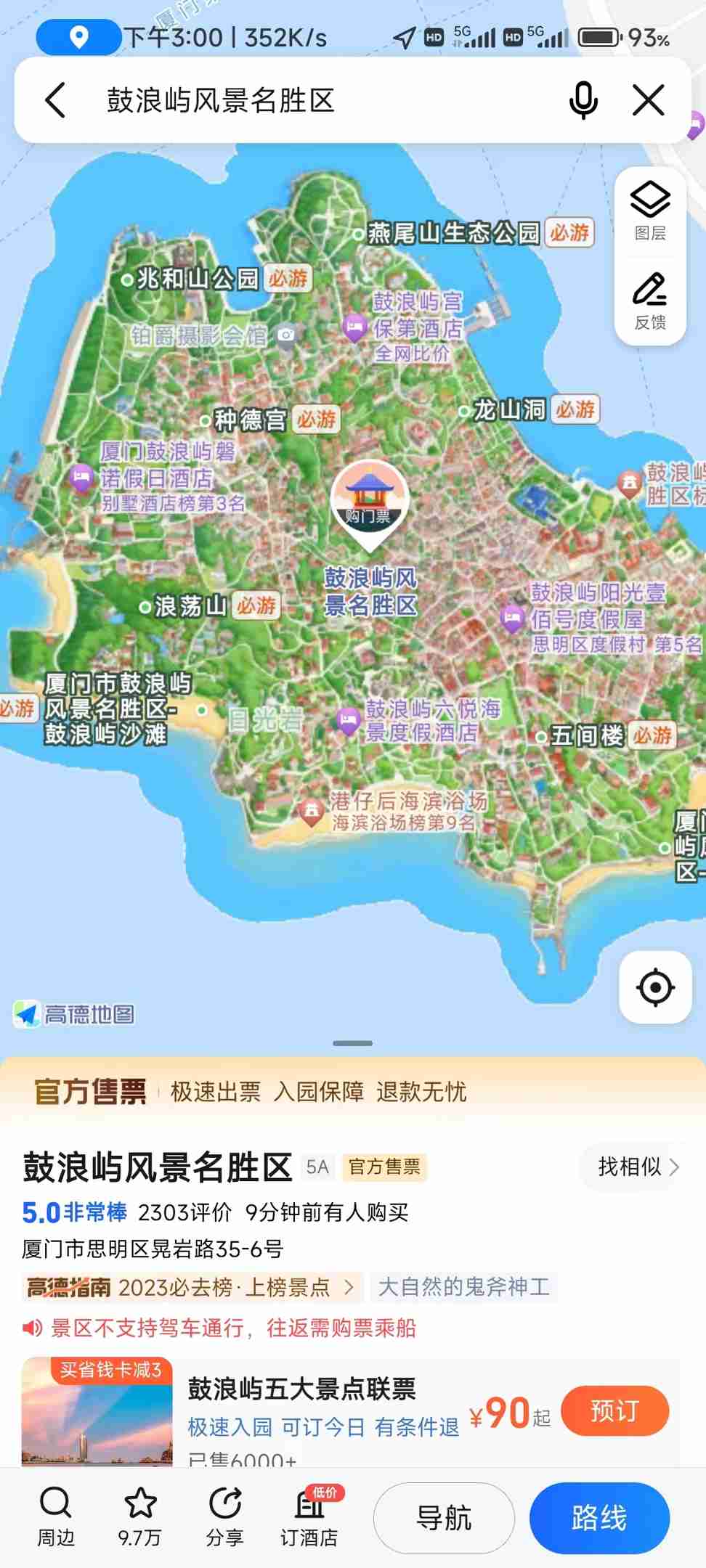
Task: Open the 图层 map layers option
Action: point(650,211)
